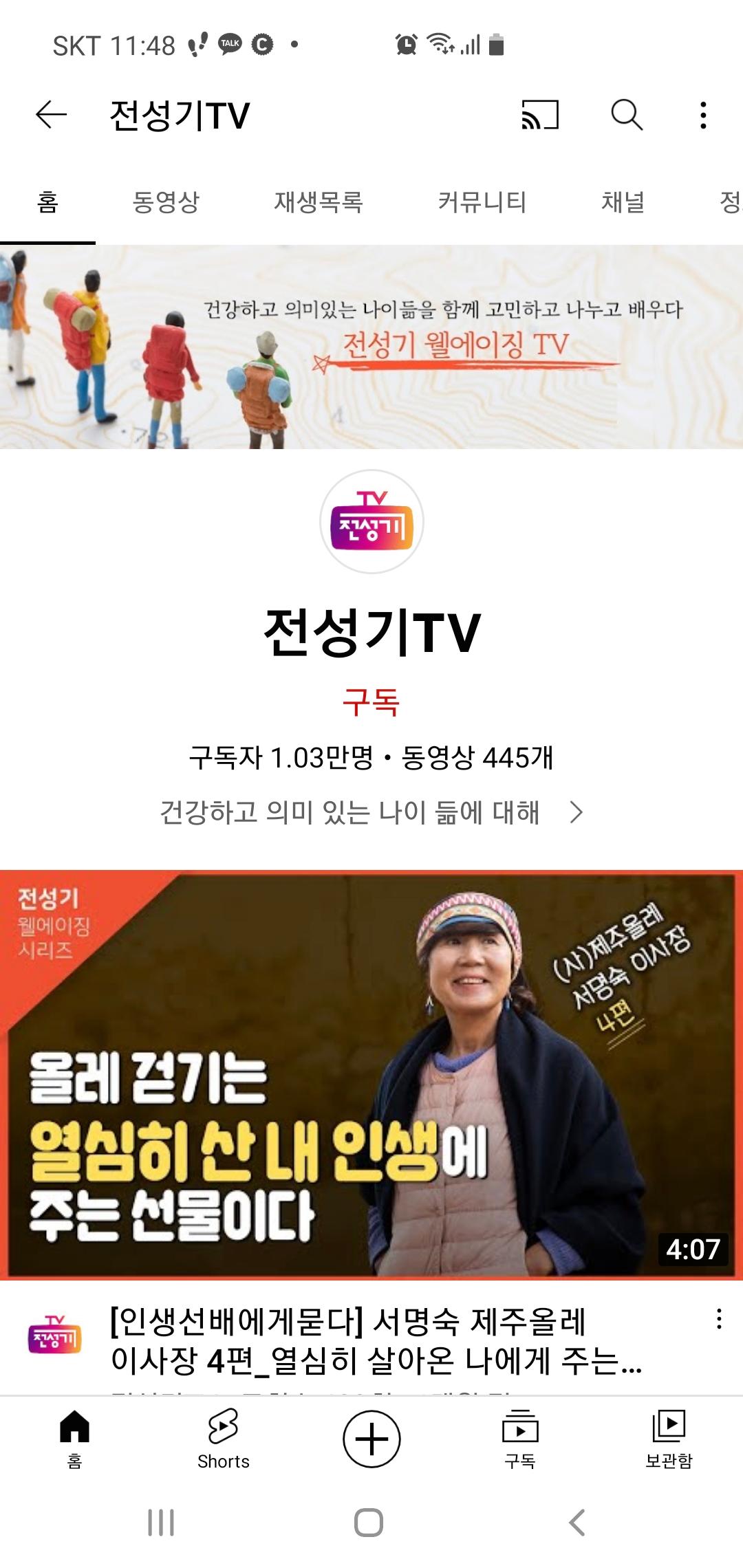Expand the channel description 건강하고 의미 있는 나이 듦에 대해
743x1568 pixels.
coord(371,812)
